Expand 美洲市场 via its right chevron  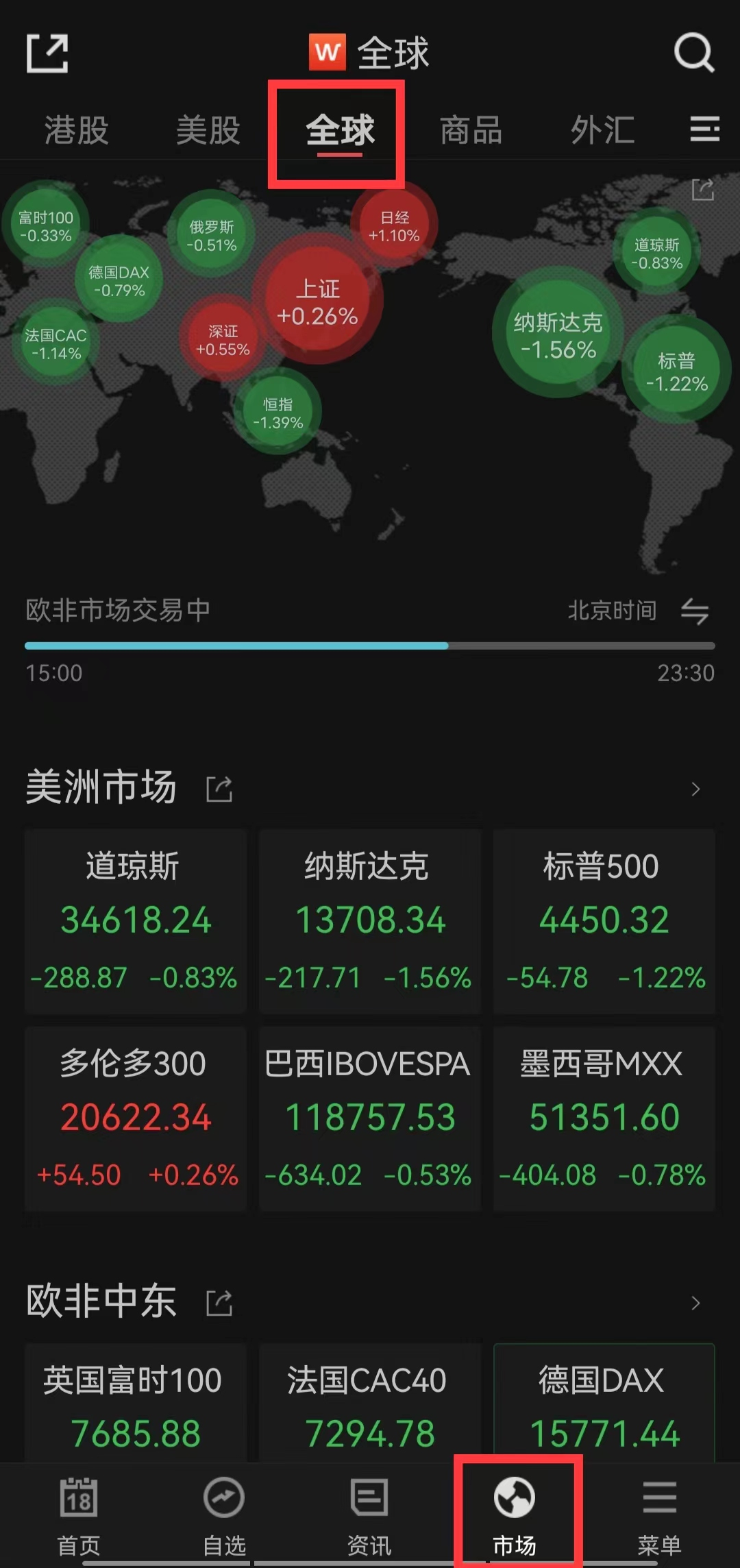pyautogui.click(x=694, y=788)
